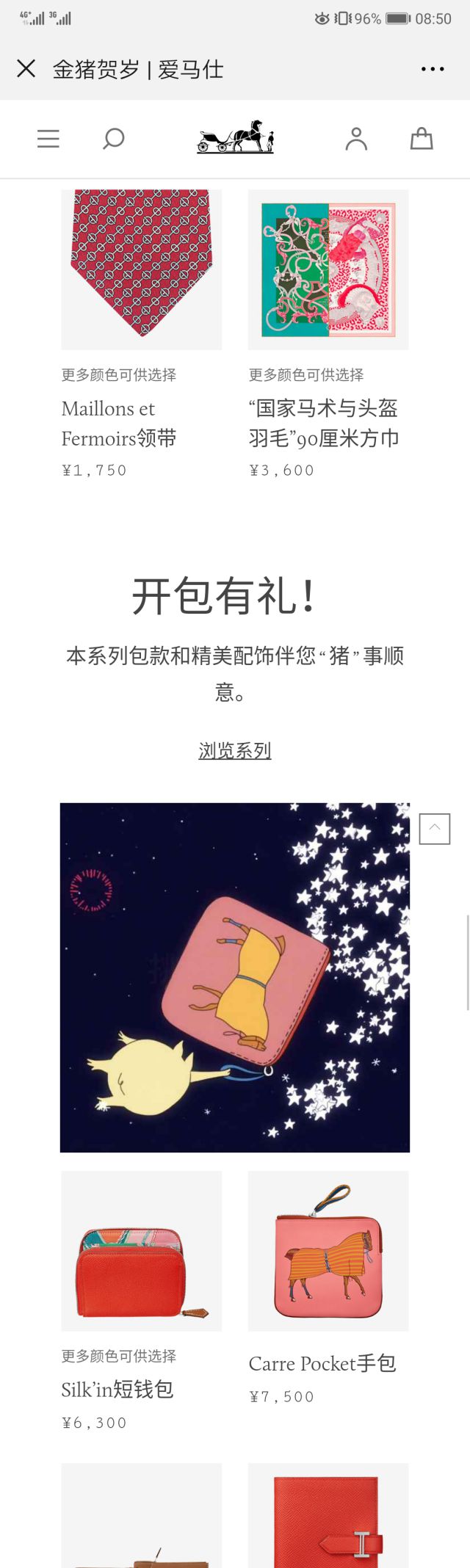Image resolution: width=470 pixels, height=1568 pixels.
Task: Open the three-dot overflow menu
Action: click(433, 69)
